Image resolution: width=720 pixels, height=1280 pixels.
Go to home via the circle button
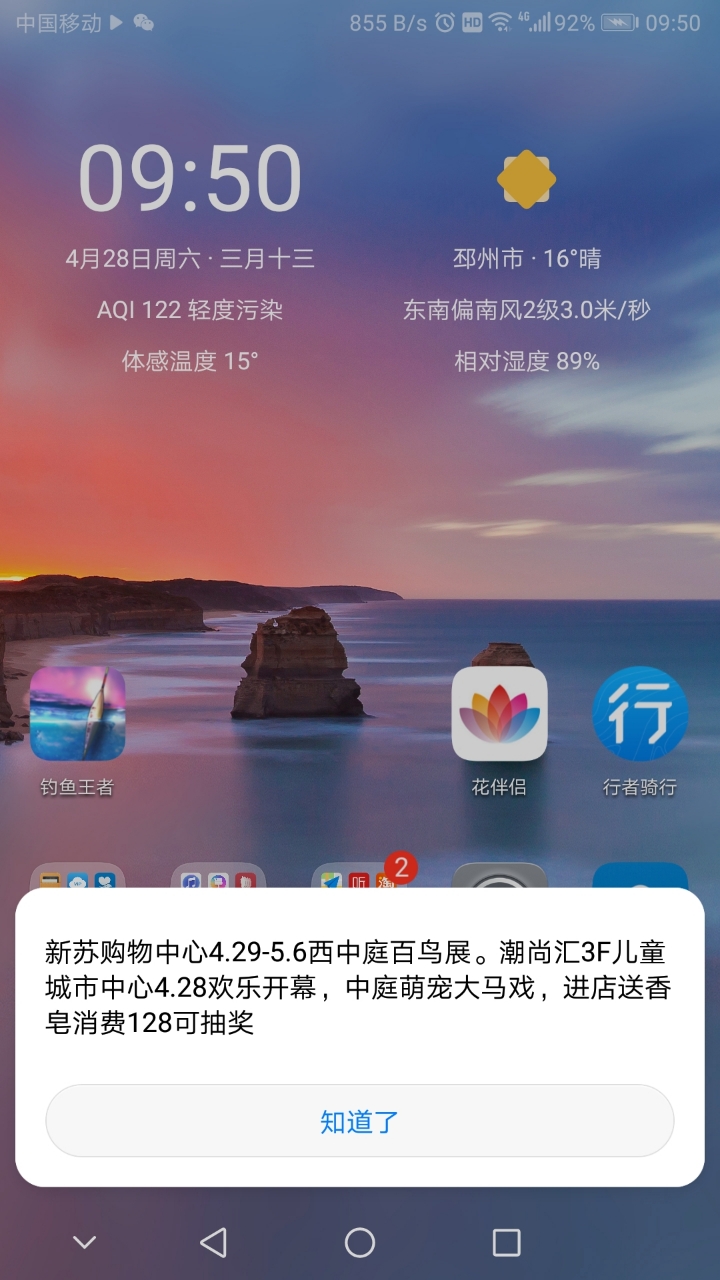click(x=360, y=1242)
